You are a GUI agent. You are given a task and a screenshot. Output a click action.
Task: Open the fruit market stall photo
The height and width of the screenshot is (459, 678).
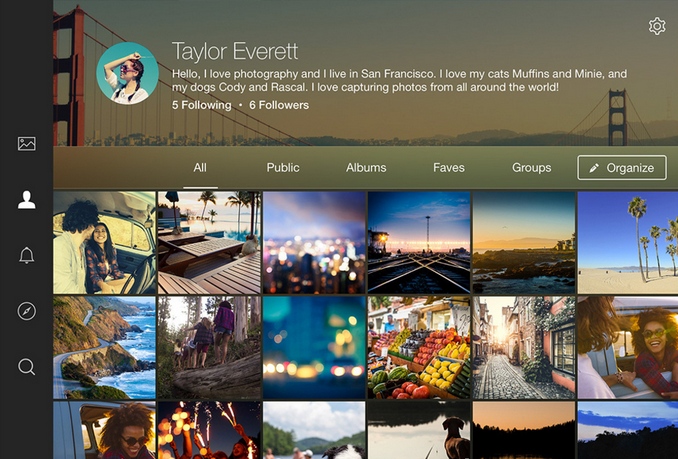pos(419,347)
